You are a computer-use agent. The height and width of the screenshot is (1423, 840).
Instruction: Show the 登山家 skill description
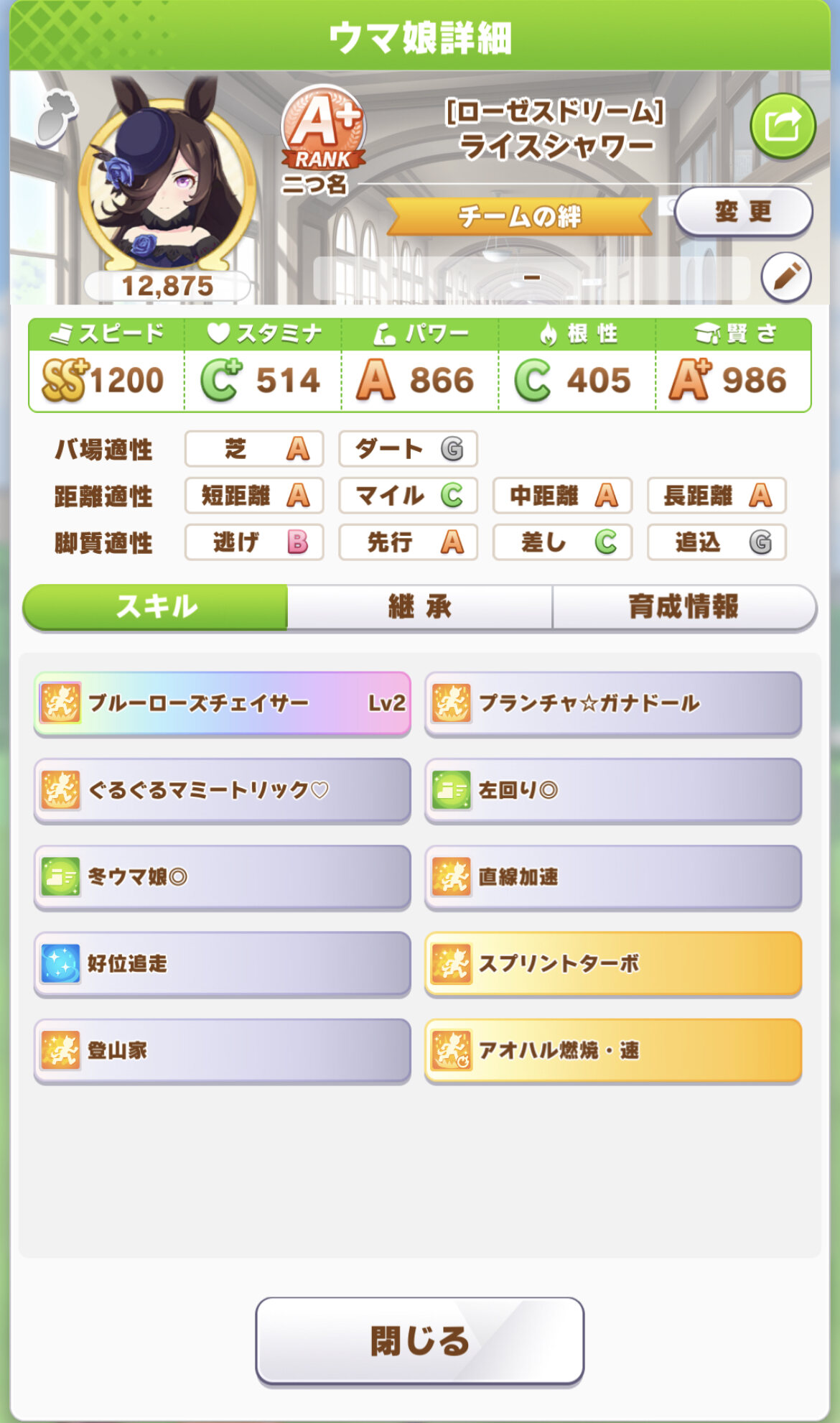[223, 1050]
